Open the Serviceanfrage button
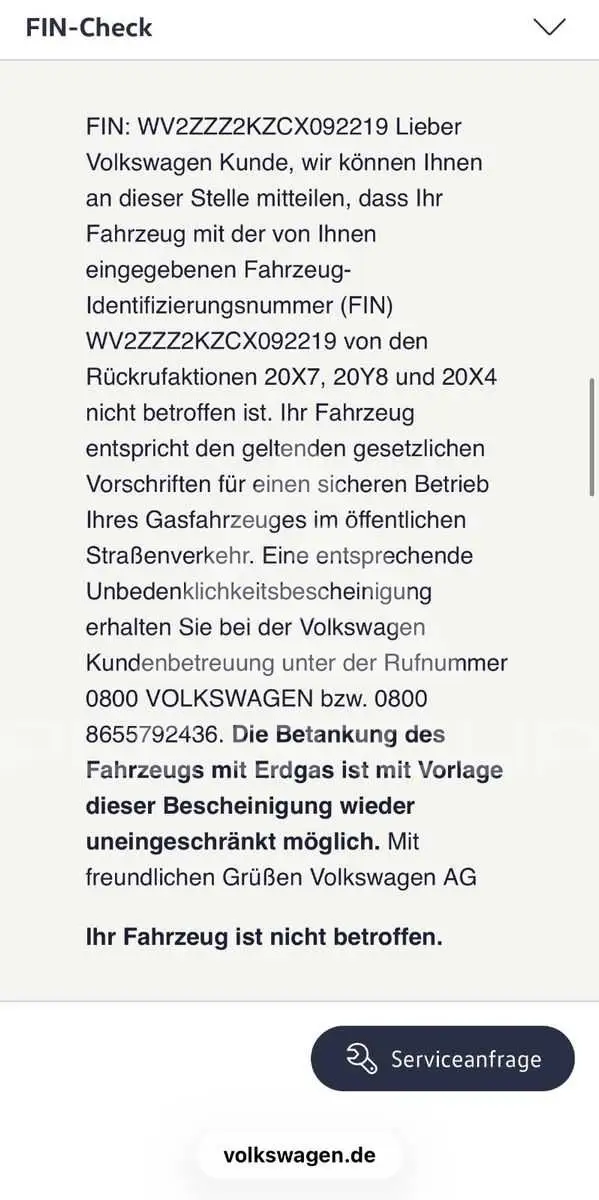The height and width of the screenshot is (1200, 599). [x=443, y=1058]
